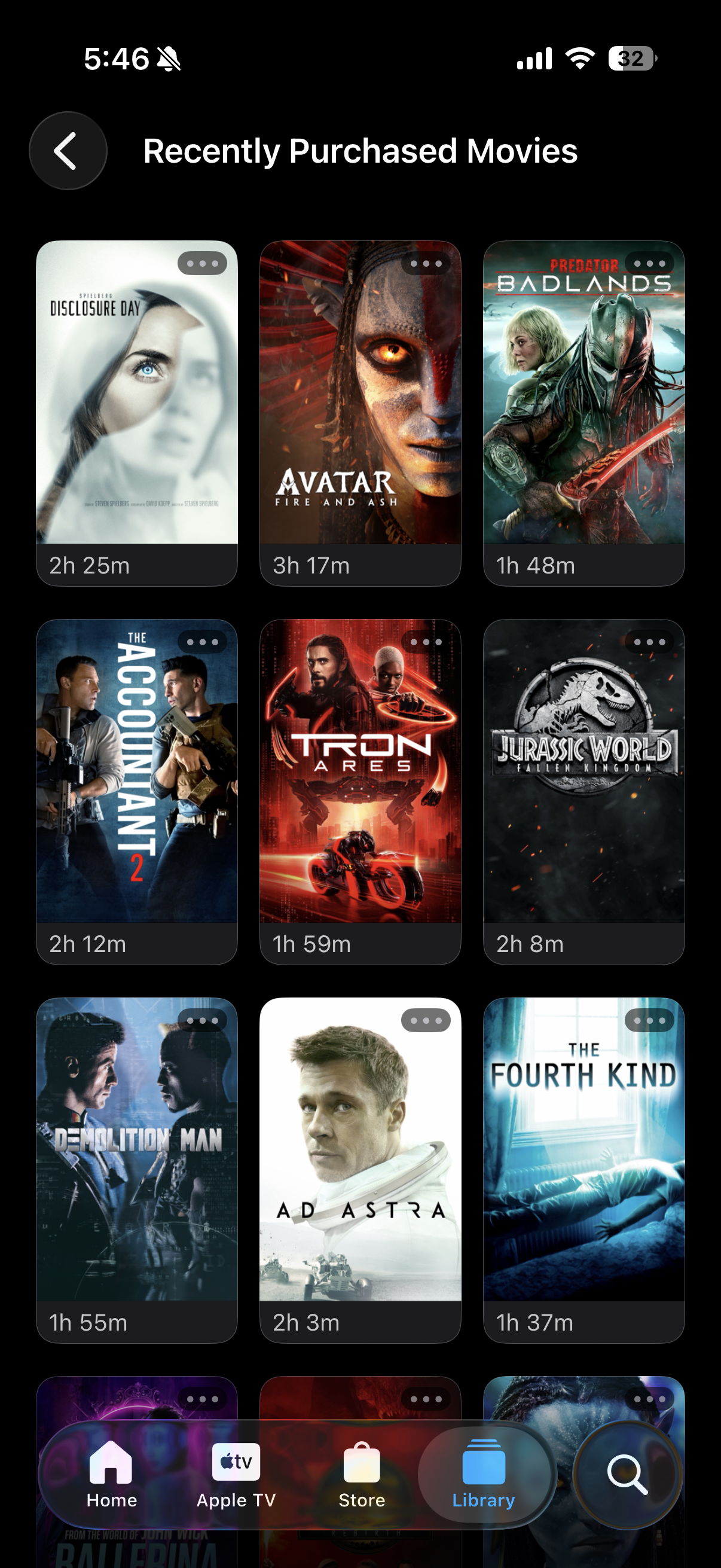This screenshot has height=1568, width=721.
Task: Switch to the Apple TV tab
Action: 236,1474
